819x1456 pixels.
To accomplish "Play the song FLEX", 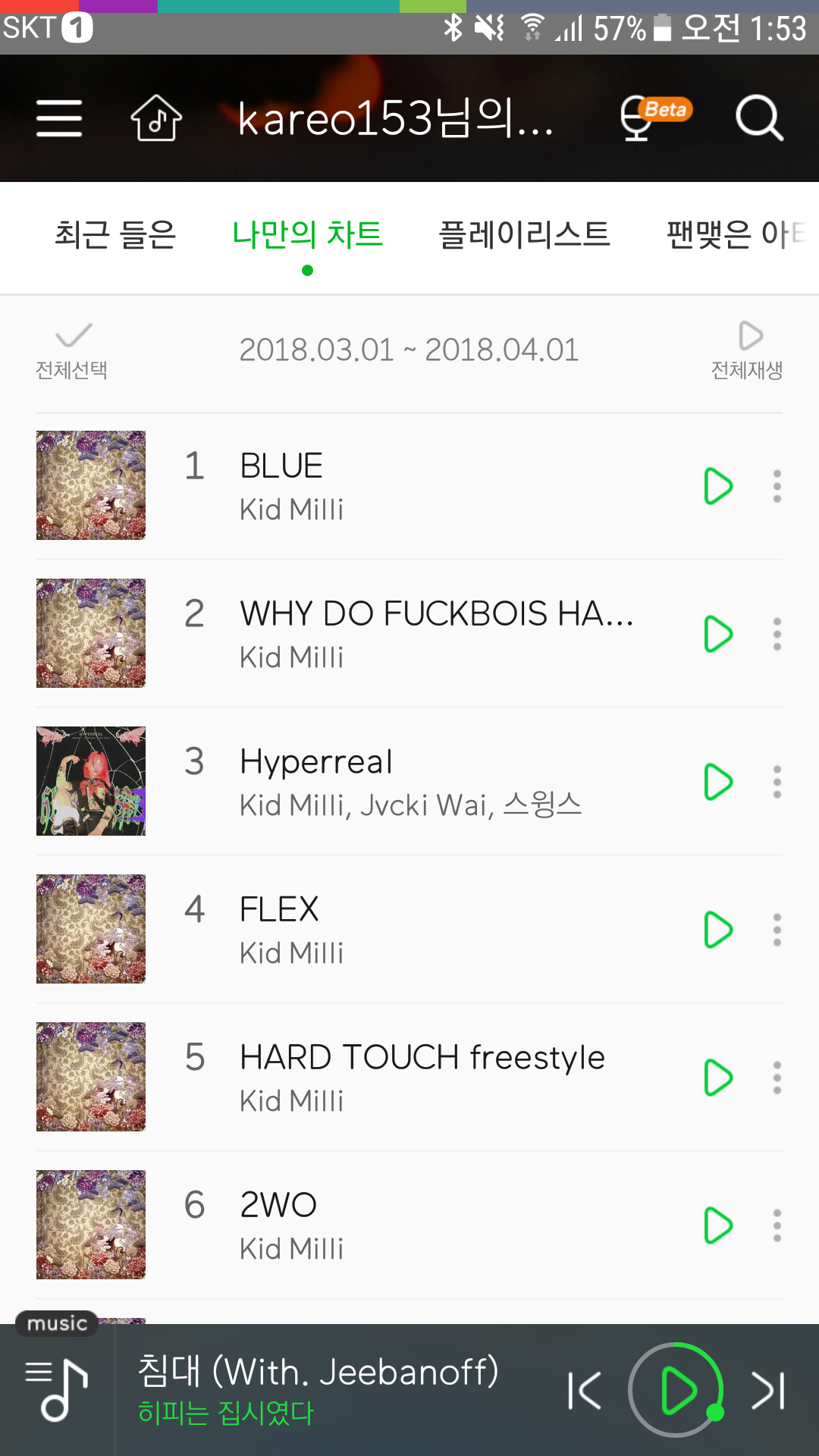I will pyautogui.click(x=717, y=930).
